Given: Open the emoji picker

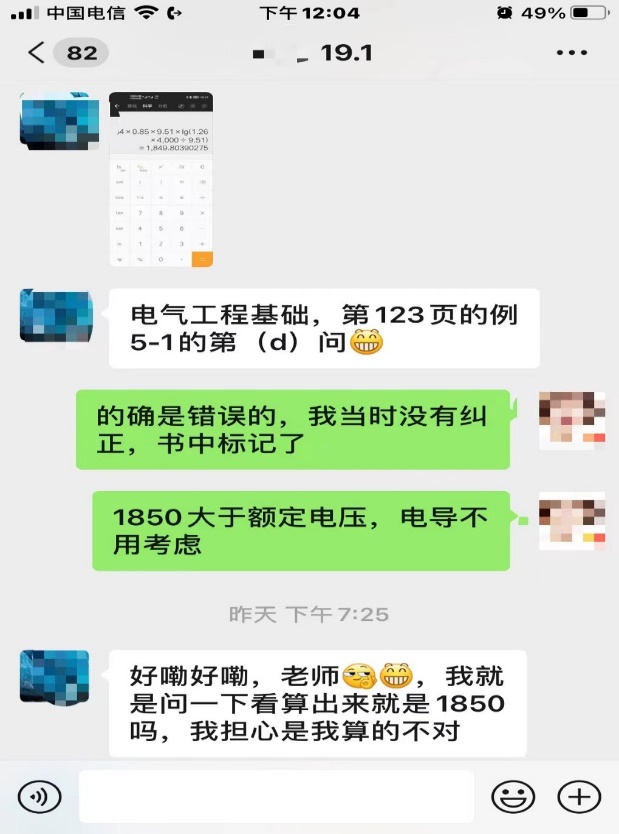Looking at the screenshot, I should (x=512, y=796).
